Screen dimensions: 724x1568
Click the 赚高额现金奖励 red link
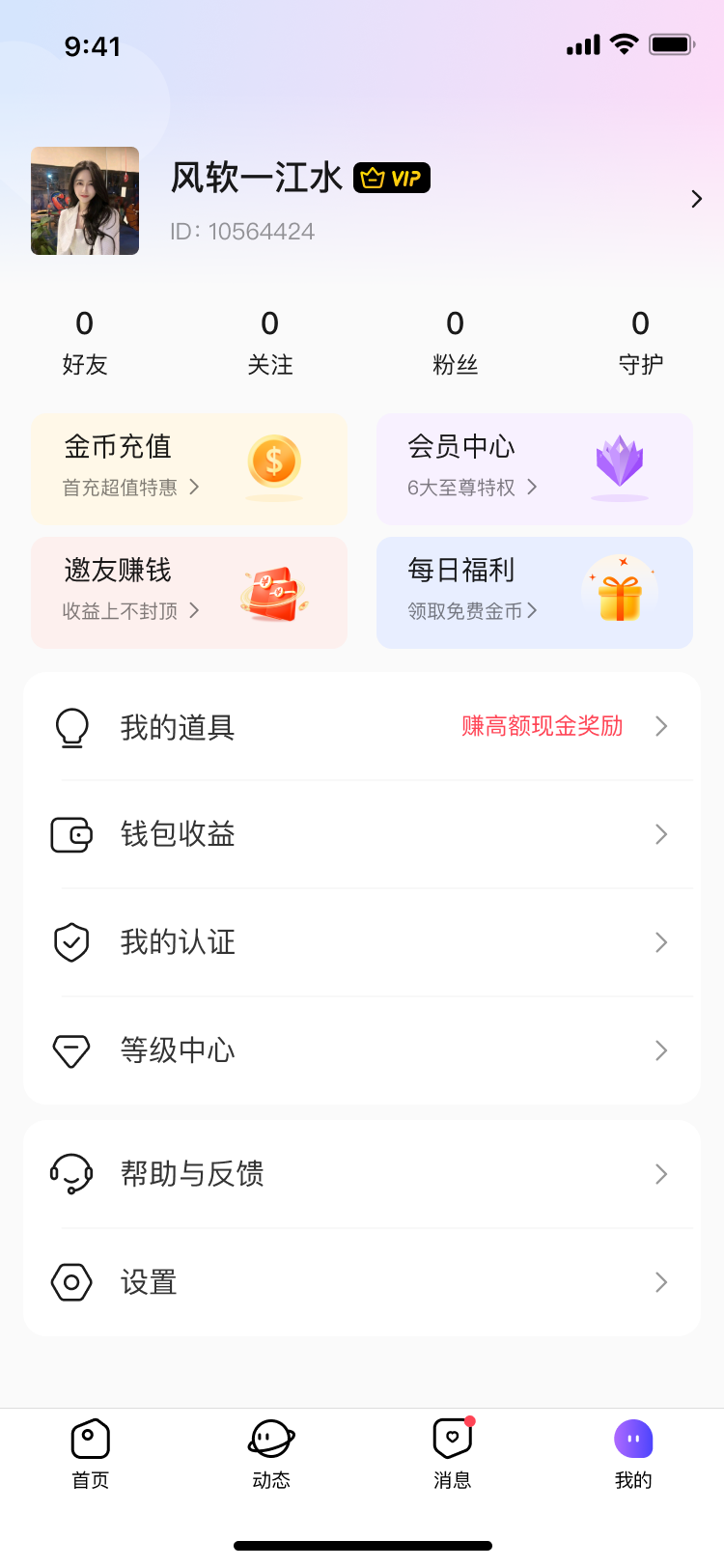coord(541,726)
